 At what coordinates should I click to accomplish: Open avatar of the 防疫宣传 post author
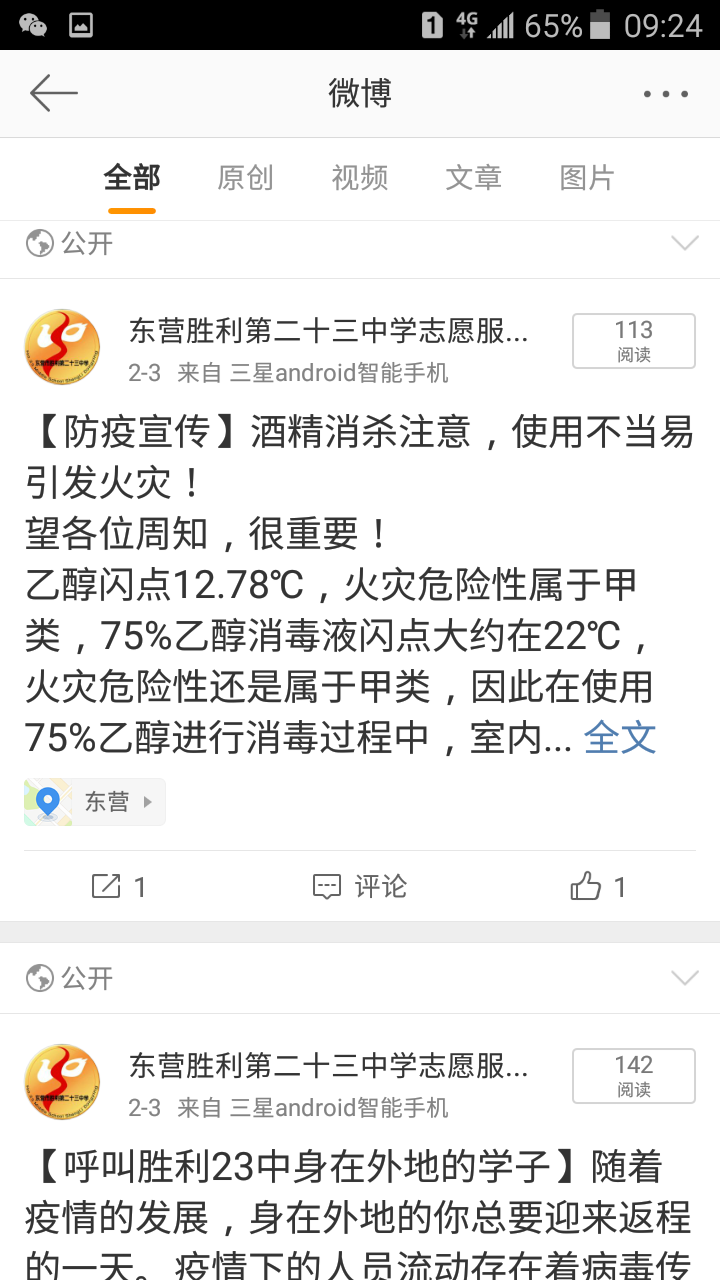tap(62, 347)
